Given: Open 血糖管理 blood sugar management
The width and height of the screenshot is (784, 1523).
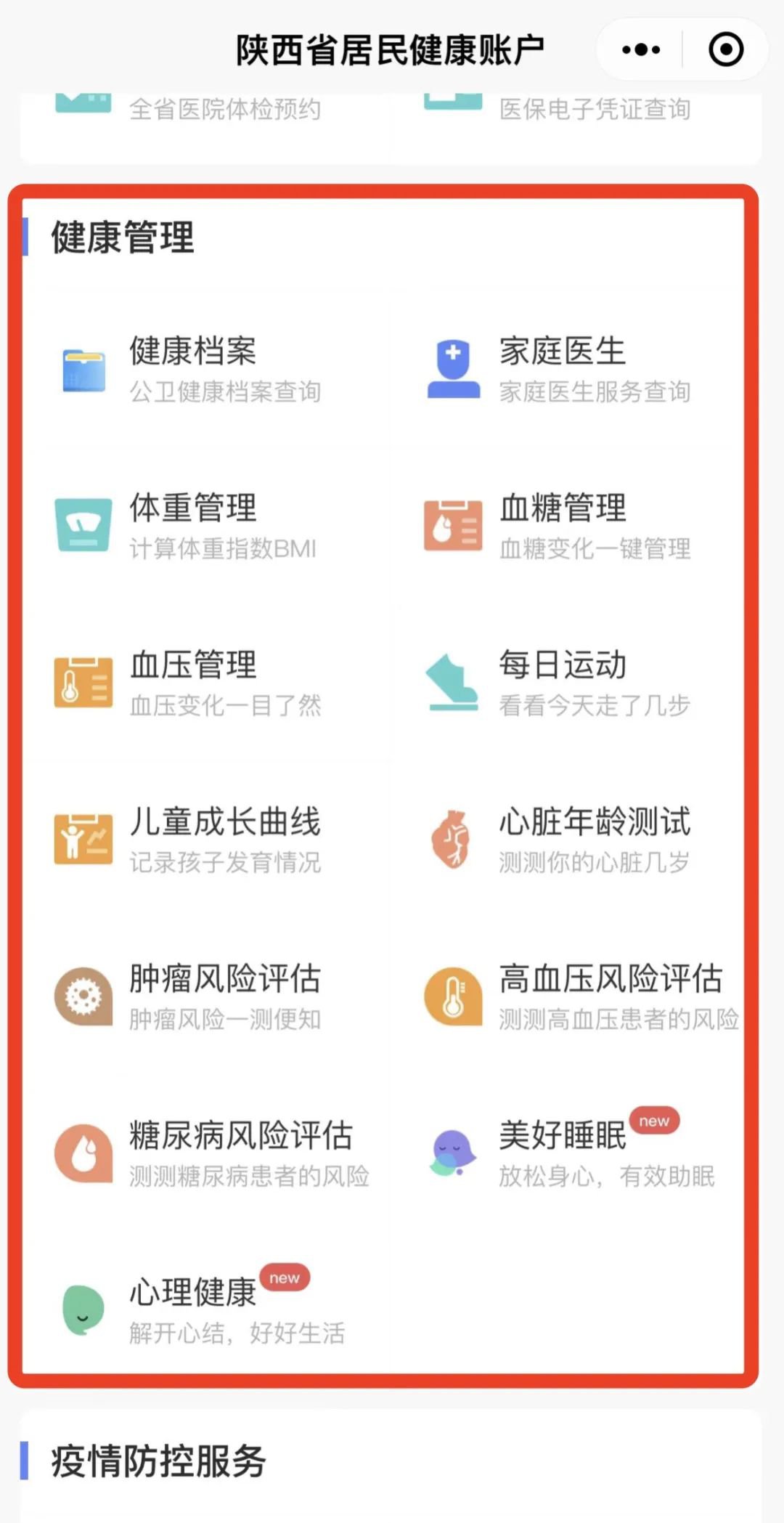Looking at the screenshot, I should click(x=562, y=526).
